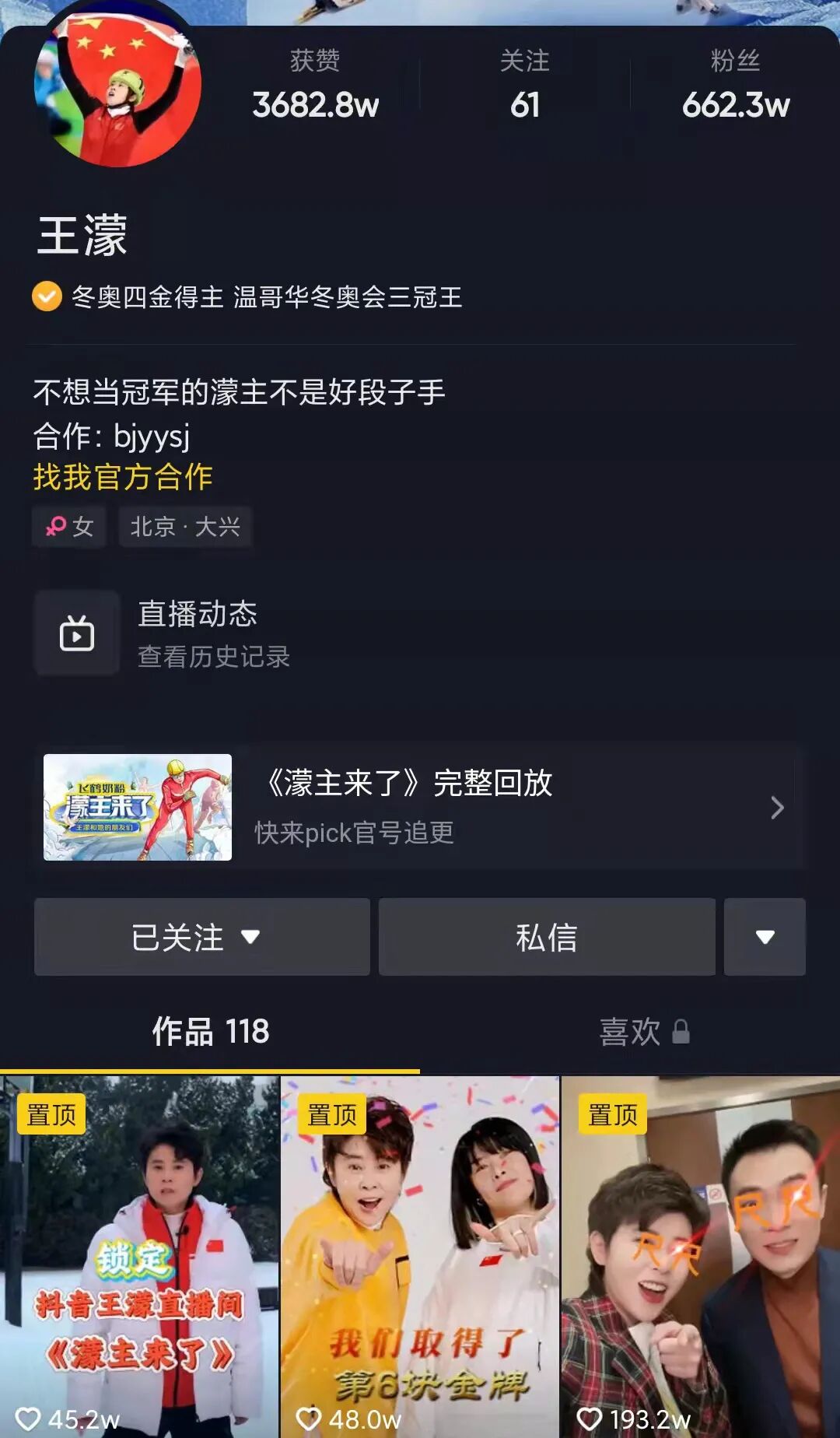This screenshot has height=1438, width=840.
Task: View the 获赞 3682.8w likes stat
Action: click(x=315, y=86)
